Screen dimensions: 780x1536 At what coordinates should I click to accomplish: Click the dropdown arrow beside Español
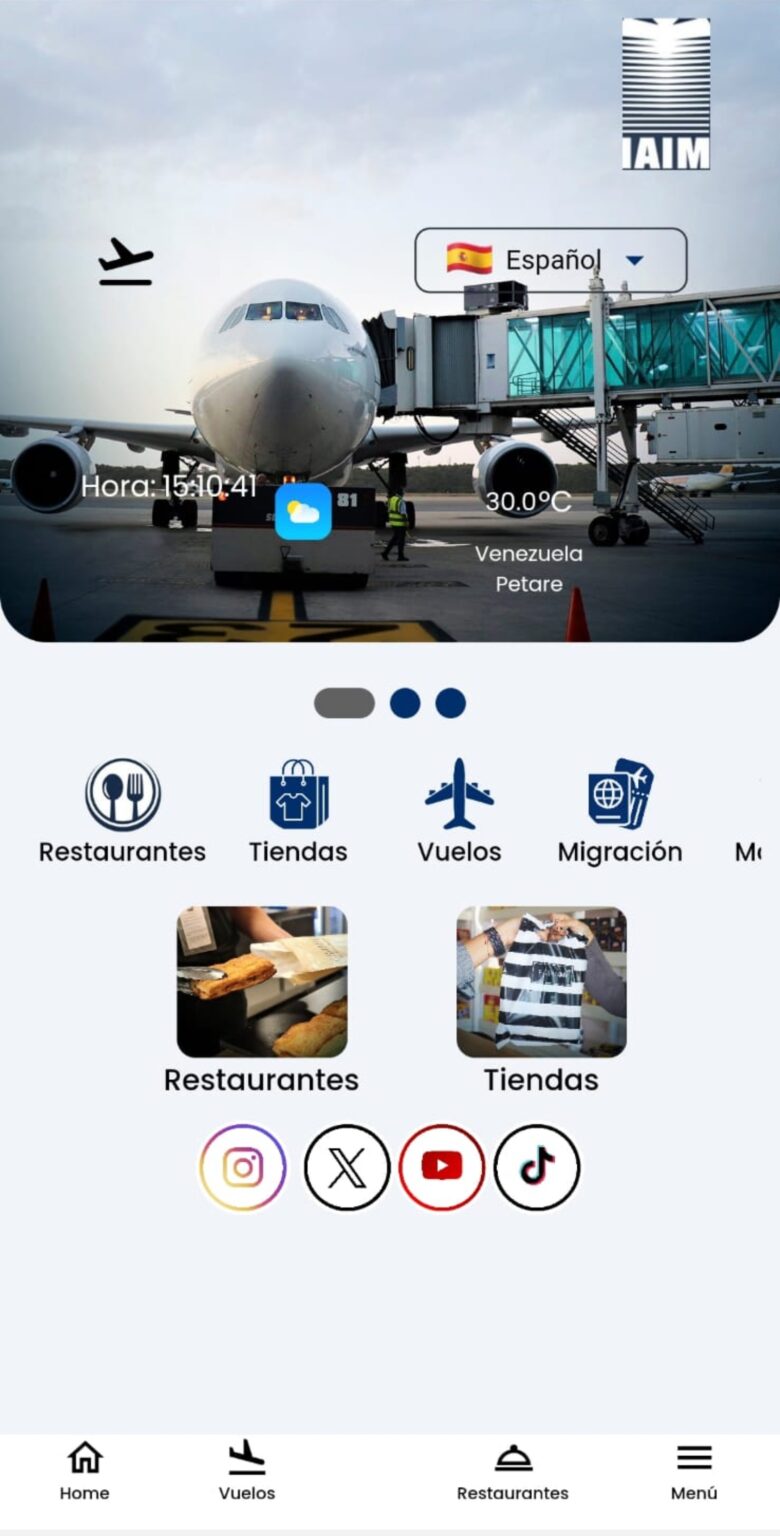[634, 258]
